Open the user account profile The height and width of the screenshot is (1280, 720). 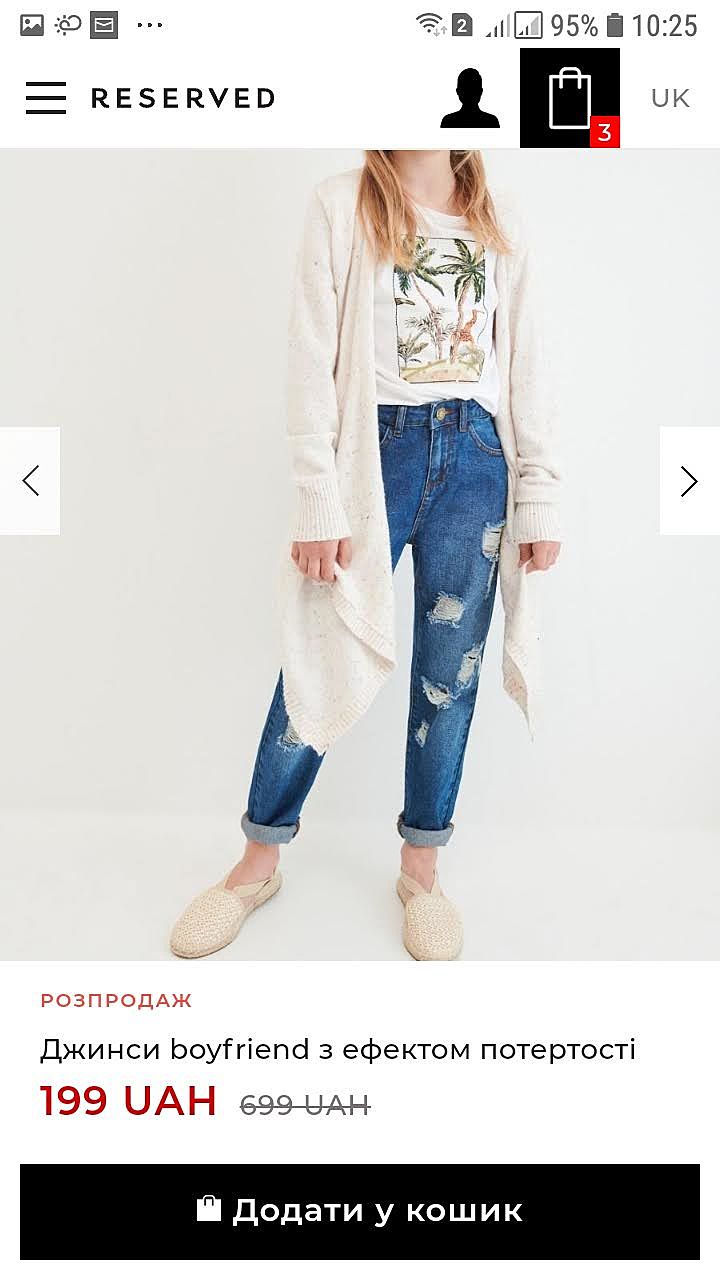click(x=469, y=98)
